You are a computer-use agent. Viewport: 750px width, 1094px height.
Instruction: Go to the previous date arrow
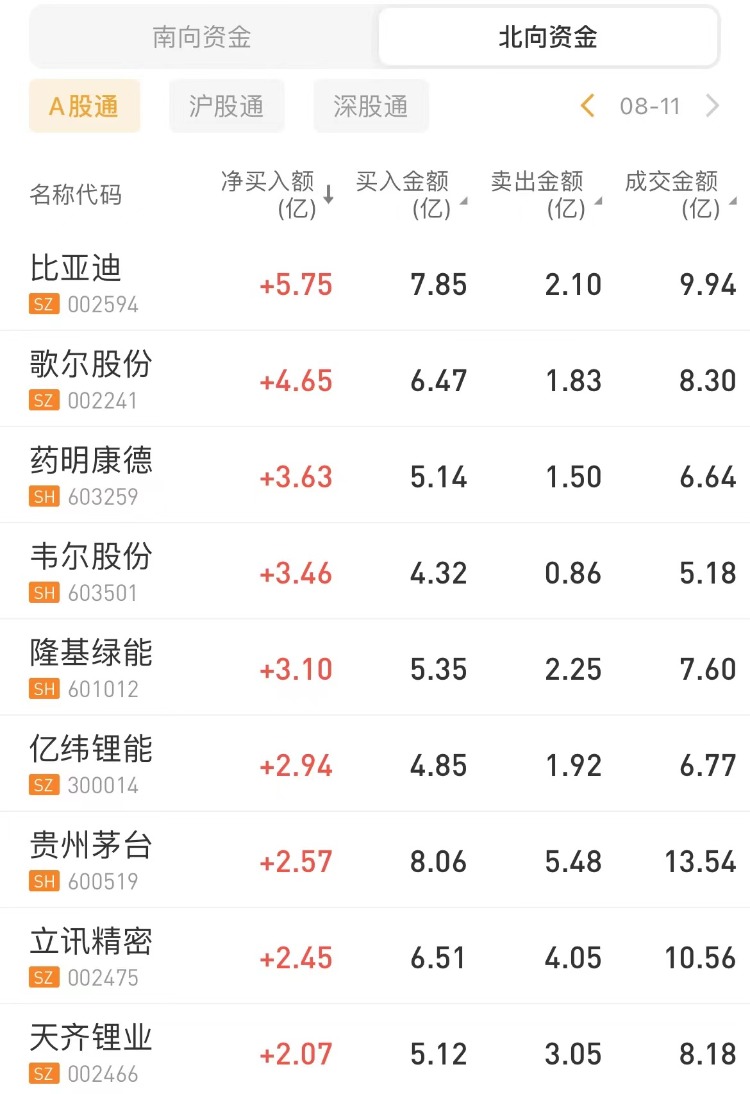(x=588, y=106)
